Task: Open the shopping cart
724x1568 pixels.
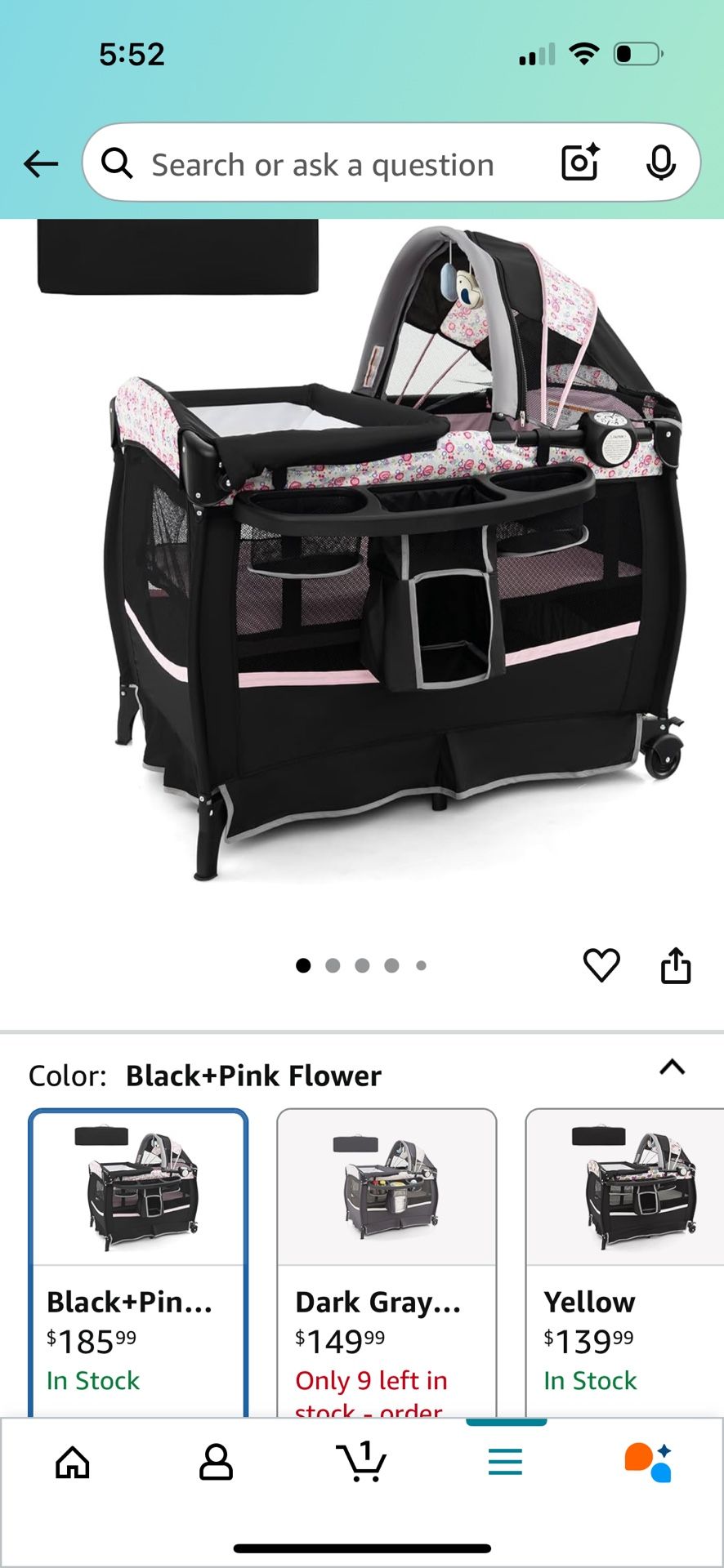Action: 361,1461
